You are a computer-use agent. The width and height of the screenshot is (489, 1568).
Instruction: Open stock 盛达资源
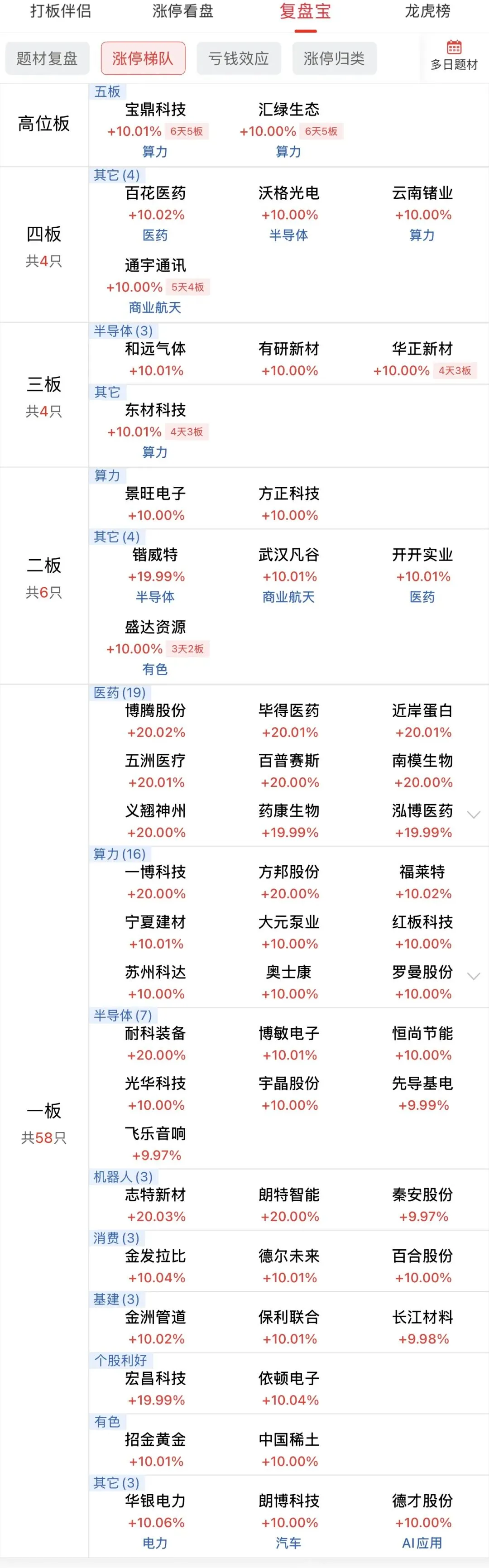155,628
